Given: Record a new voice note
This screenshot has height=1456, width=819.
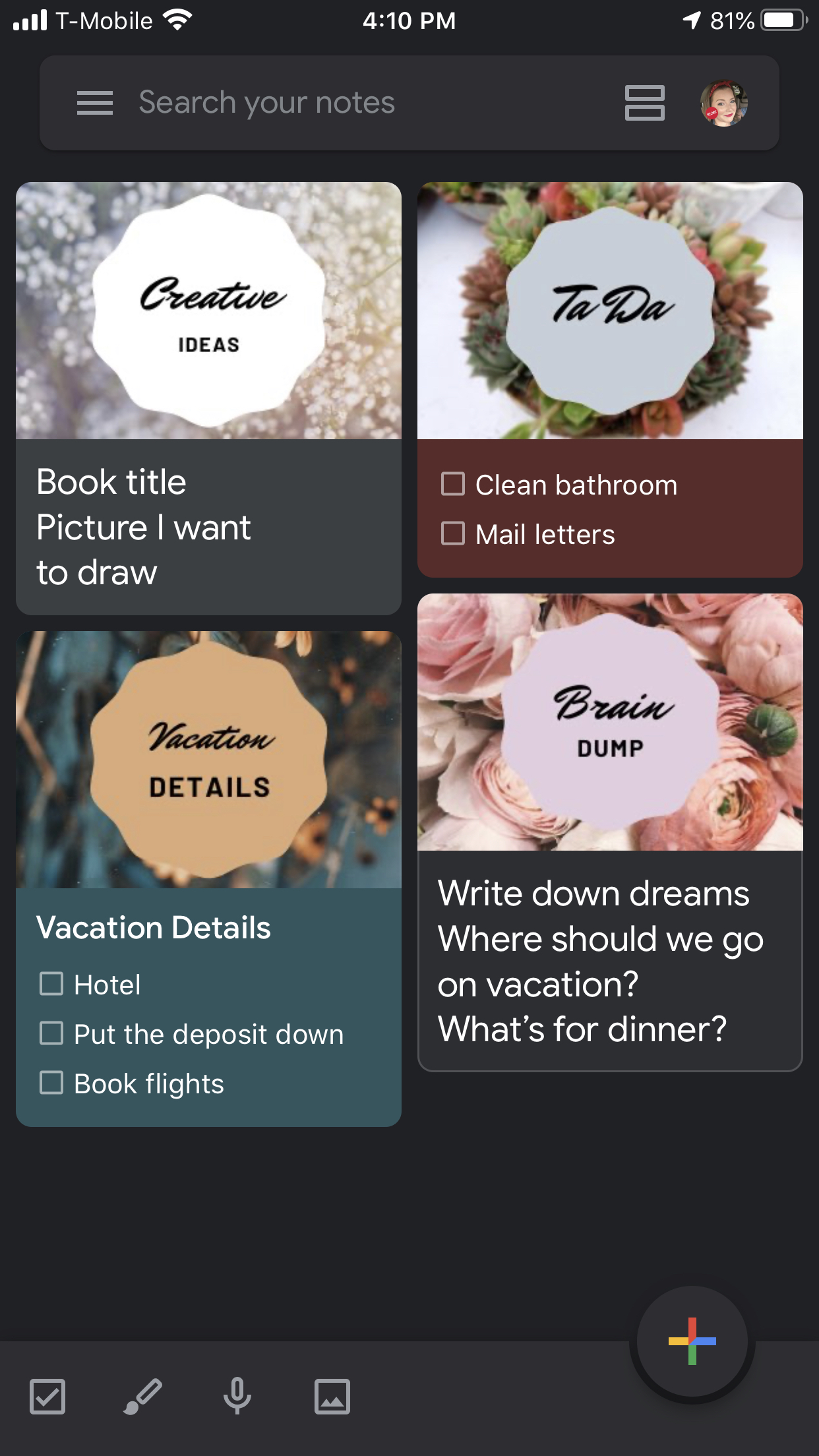Looking at the screenshot, I should [x=237, y=1396].
